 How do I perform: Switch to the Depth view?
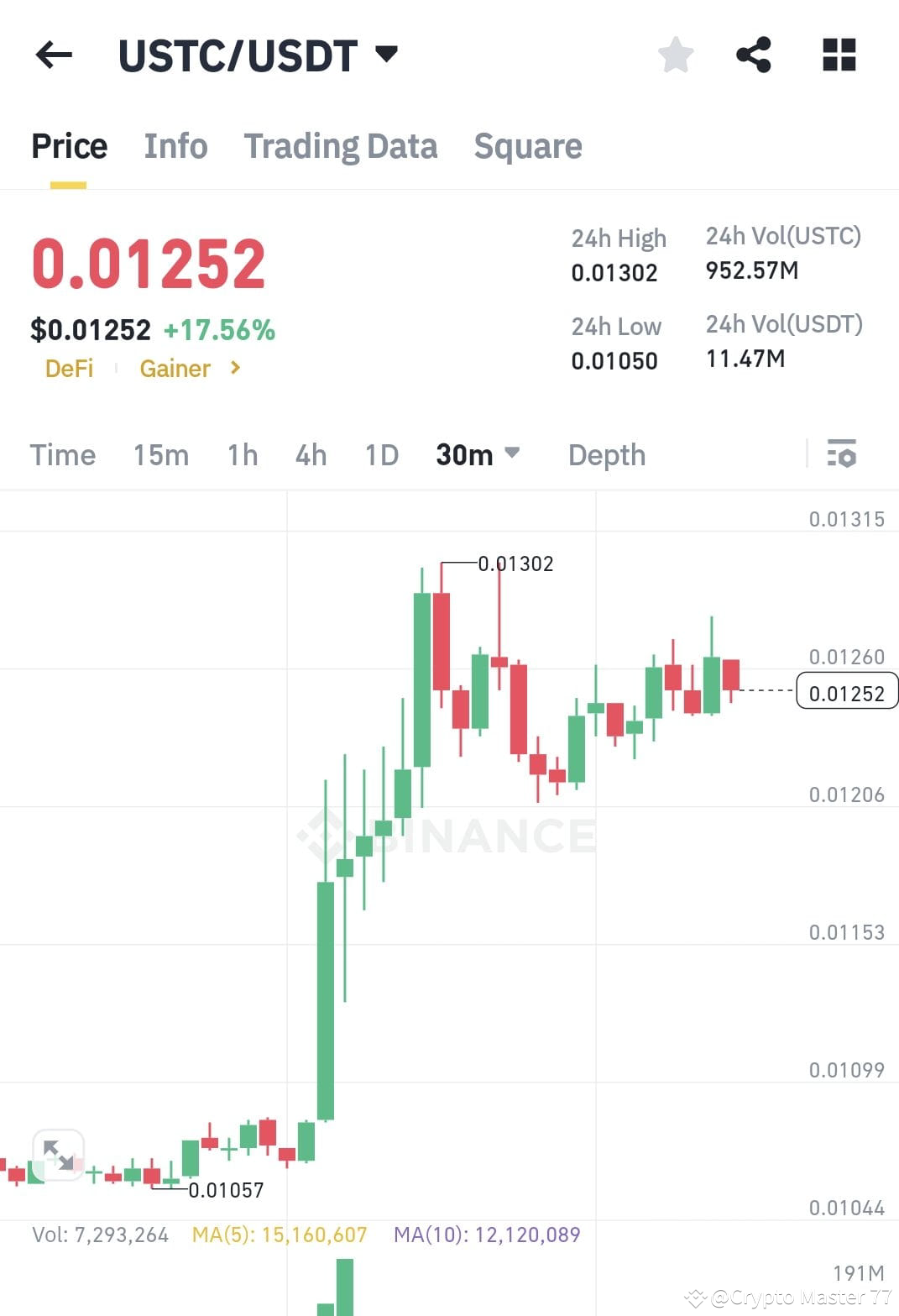(606, 454)
